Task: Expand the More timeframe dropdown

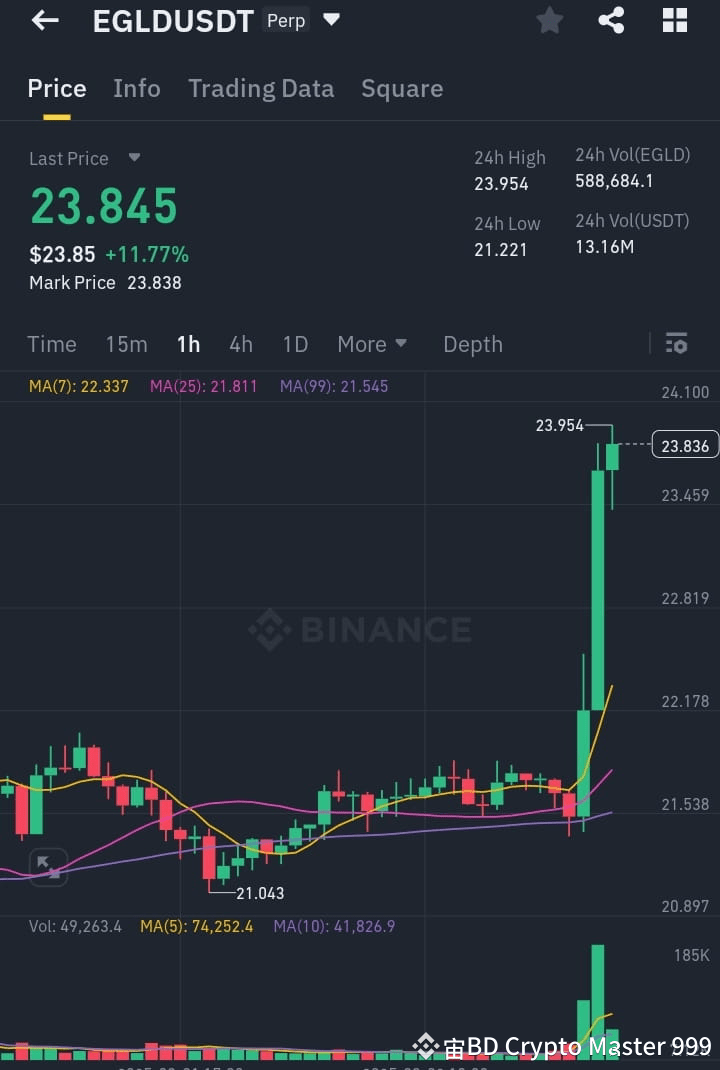Action: click(371, 344)
